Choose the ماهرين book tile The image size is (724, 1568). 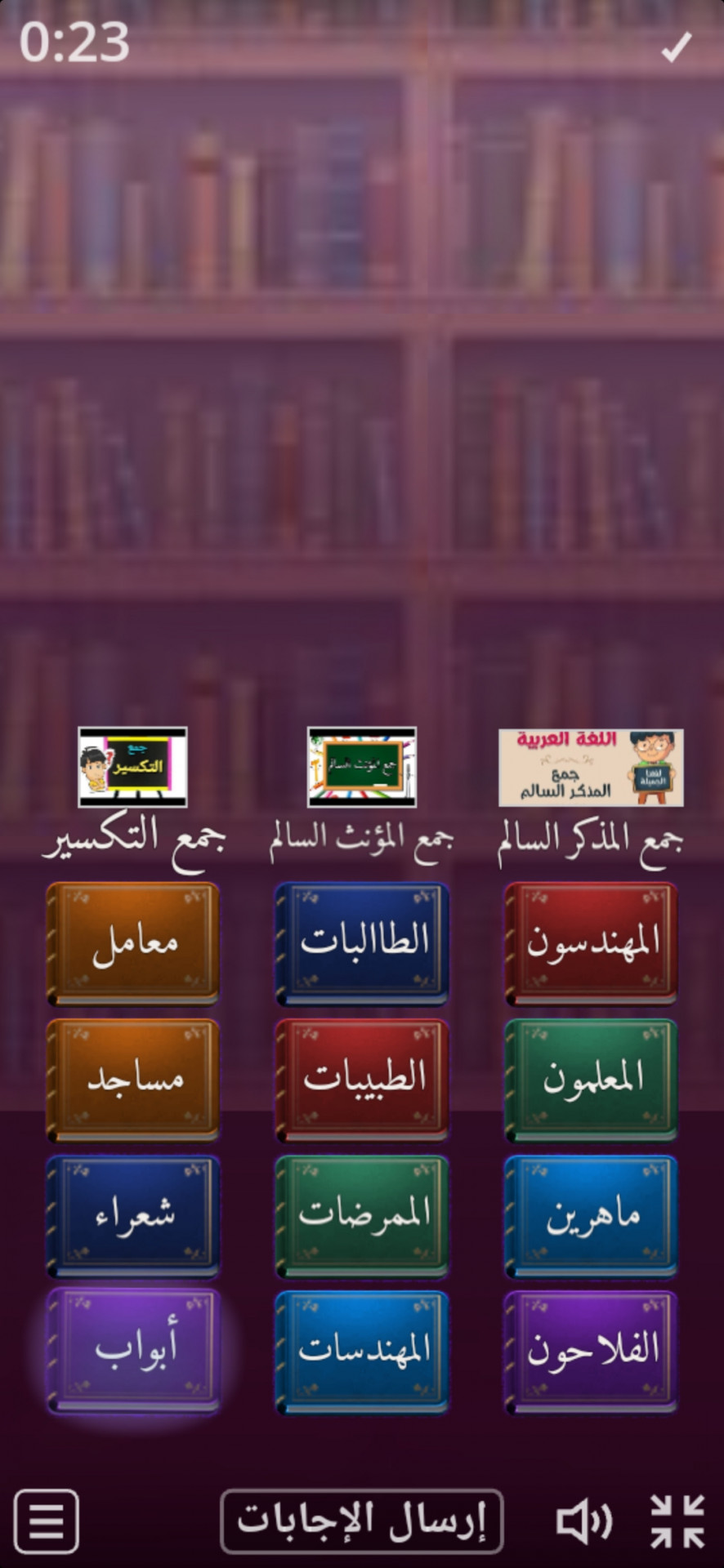(591, 1215)
